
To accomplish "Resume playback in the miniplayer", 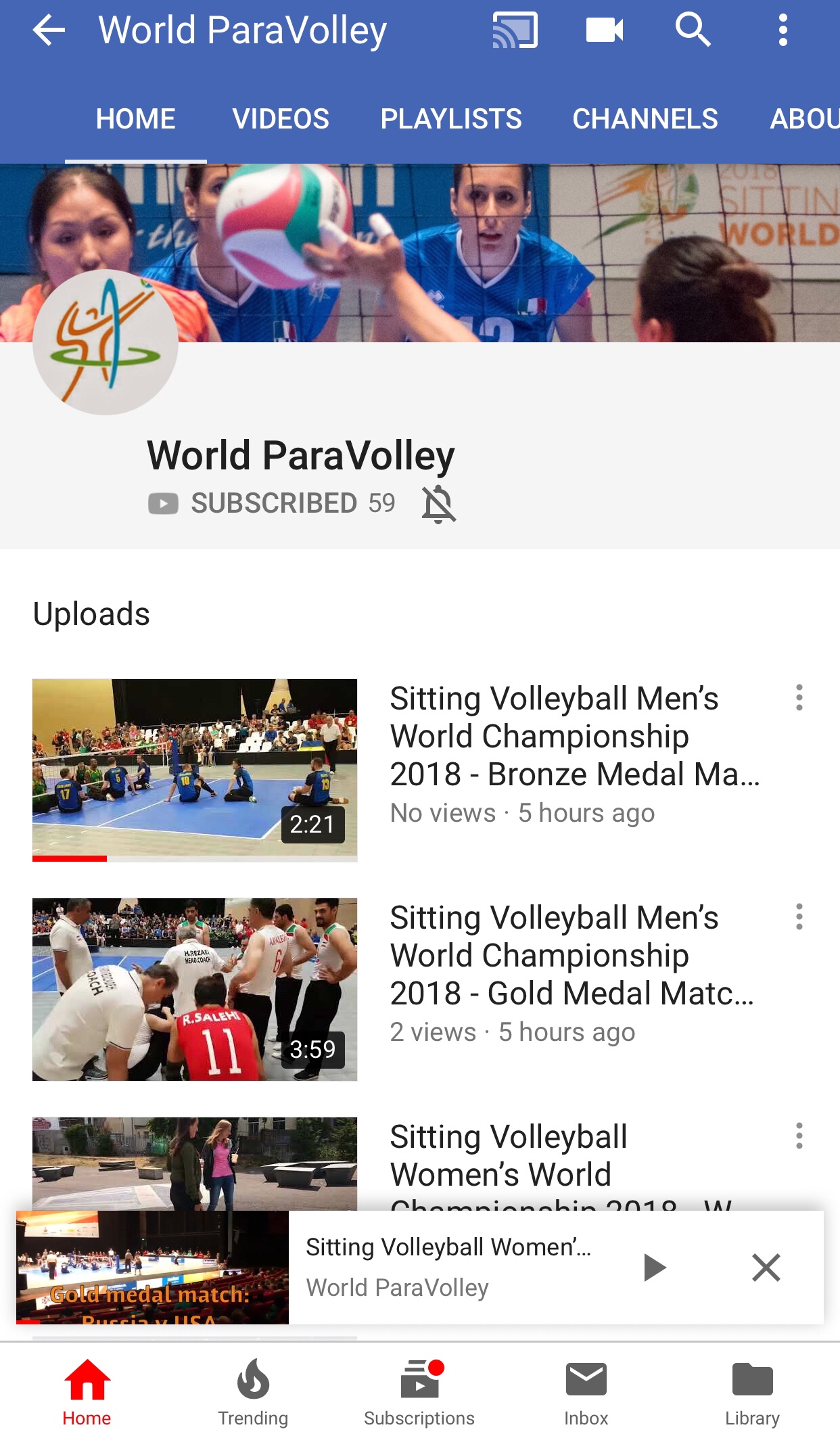I will click(654, 1268).
